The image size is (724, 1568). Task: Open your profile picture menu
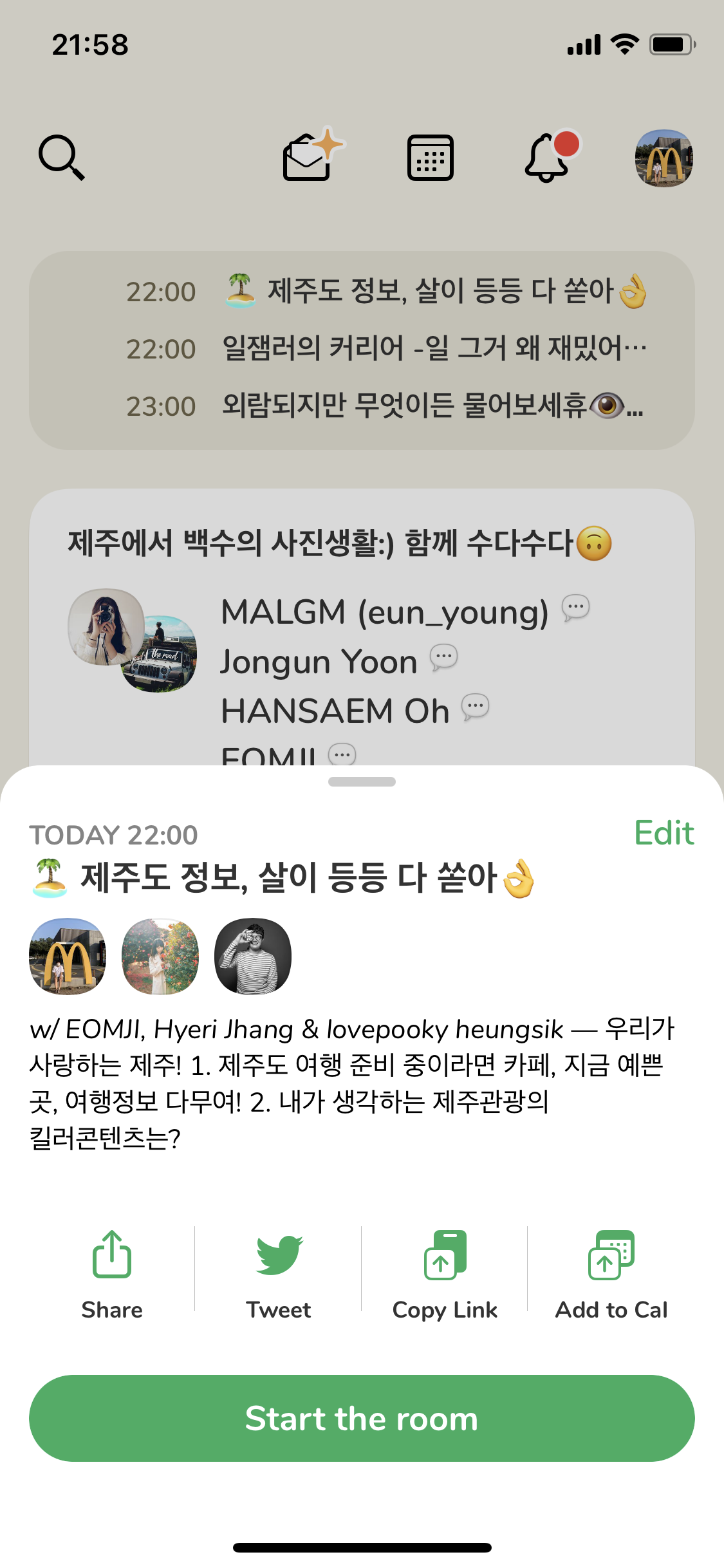[x=664, y=159]
